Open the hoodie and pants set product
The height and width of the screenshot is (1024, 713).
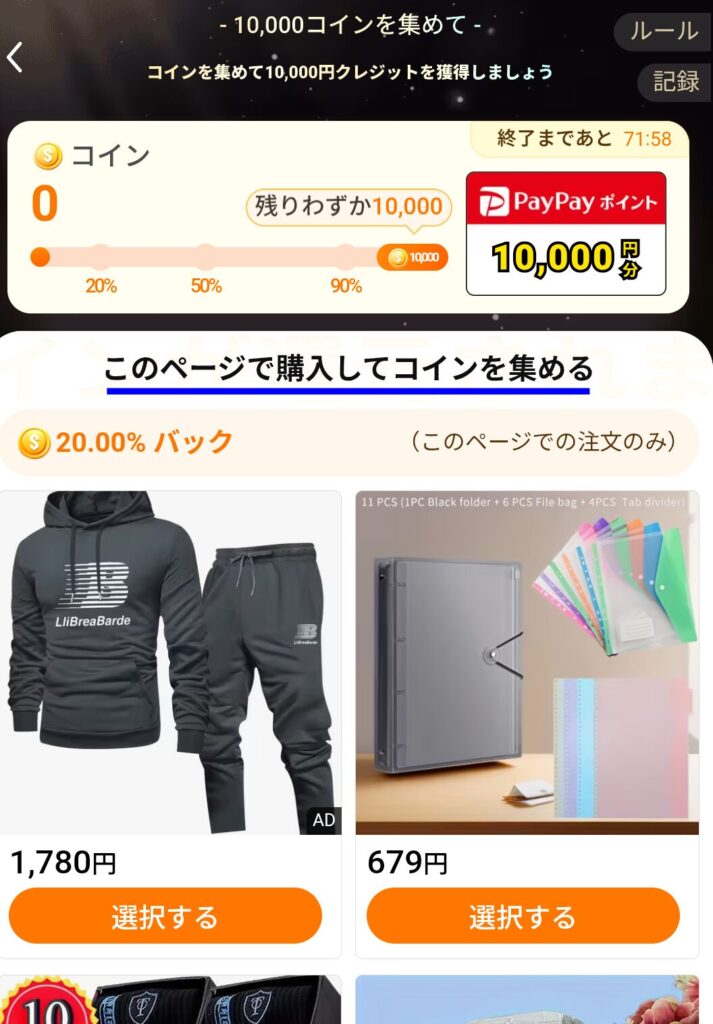tap(171, 662)
